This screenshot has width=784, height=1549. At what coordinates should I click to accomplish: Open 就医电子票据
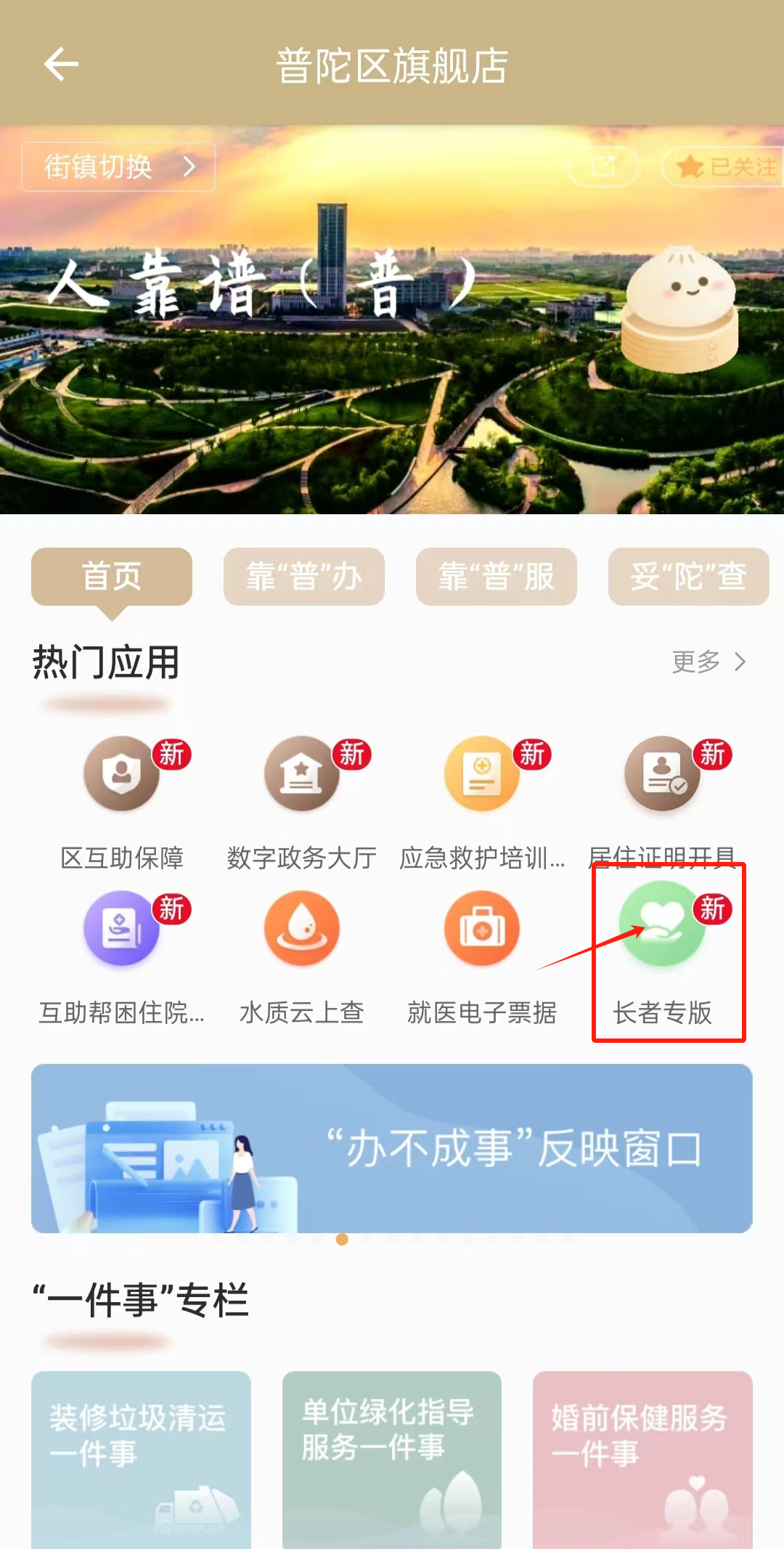(x=482, y=930)
